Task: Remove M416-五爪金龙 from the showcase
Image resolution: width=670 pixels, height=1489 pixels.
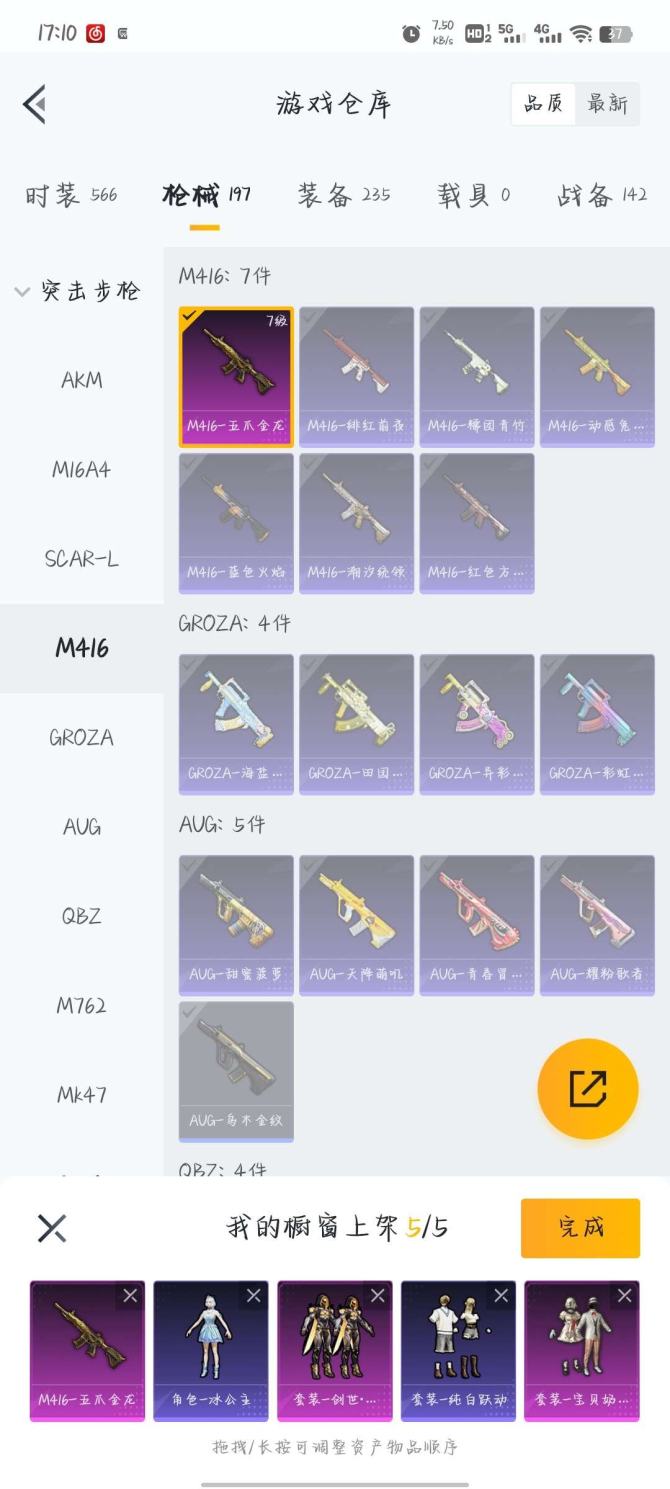Action: pyautogui.click(x=130, y=1295)
